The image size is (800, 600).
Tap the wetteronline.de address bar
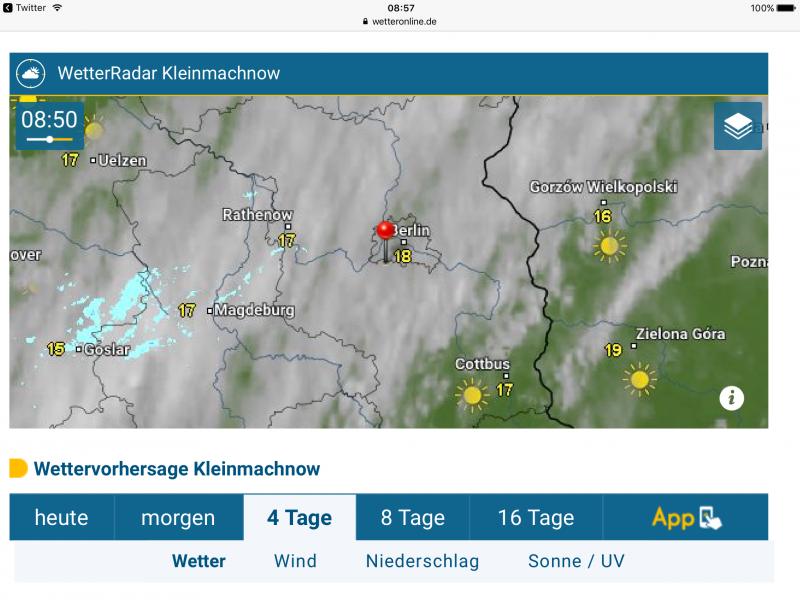pos(400,21)
